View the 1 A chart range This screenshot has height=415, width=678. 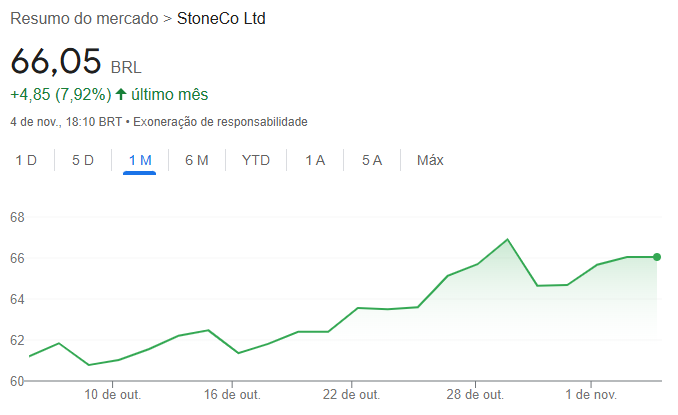tap(315, 160)
